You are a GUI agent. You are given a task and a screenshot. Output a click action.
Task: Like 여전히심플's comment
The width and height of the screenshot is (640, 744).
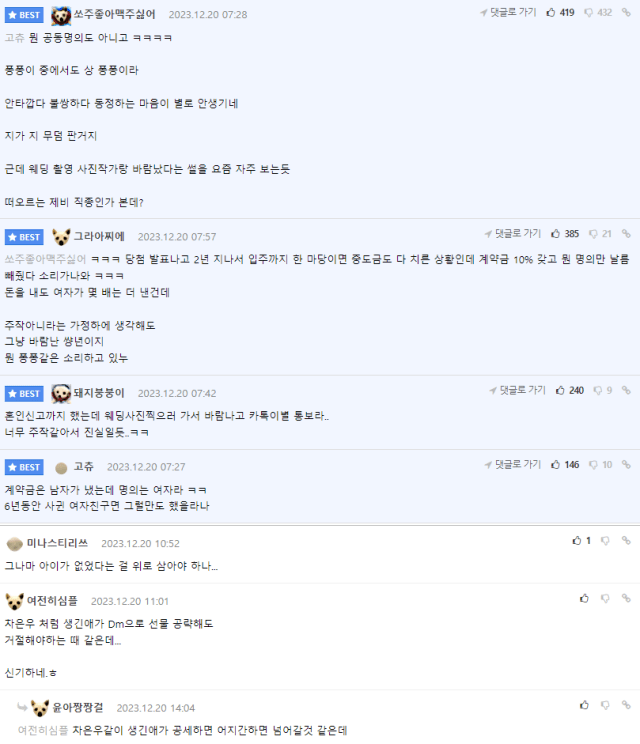pyautogui.click(x=584, y=599)
